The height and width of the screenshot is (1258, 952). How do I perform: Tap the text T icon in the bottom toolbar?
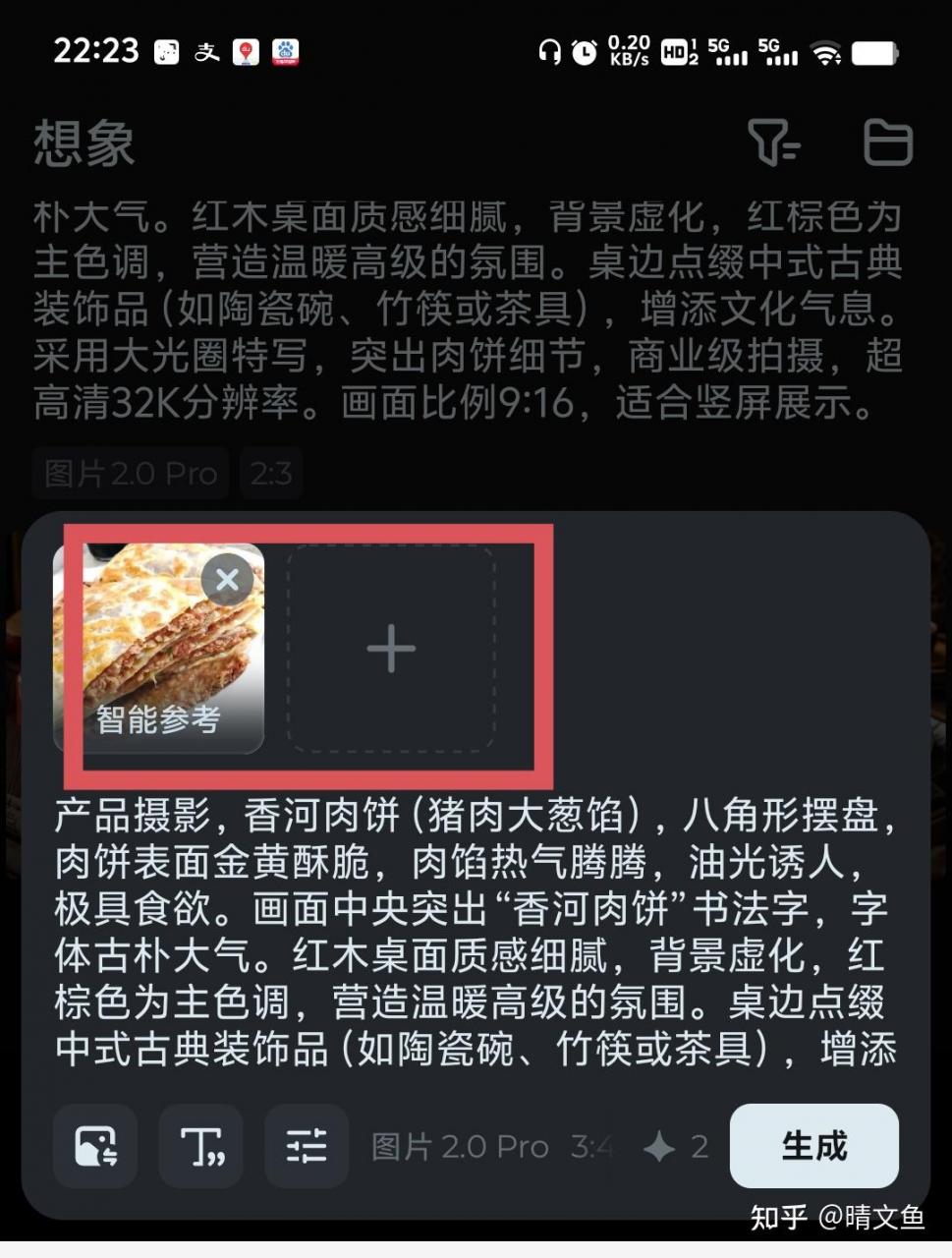(x=201, y=1146)
